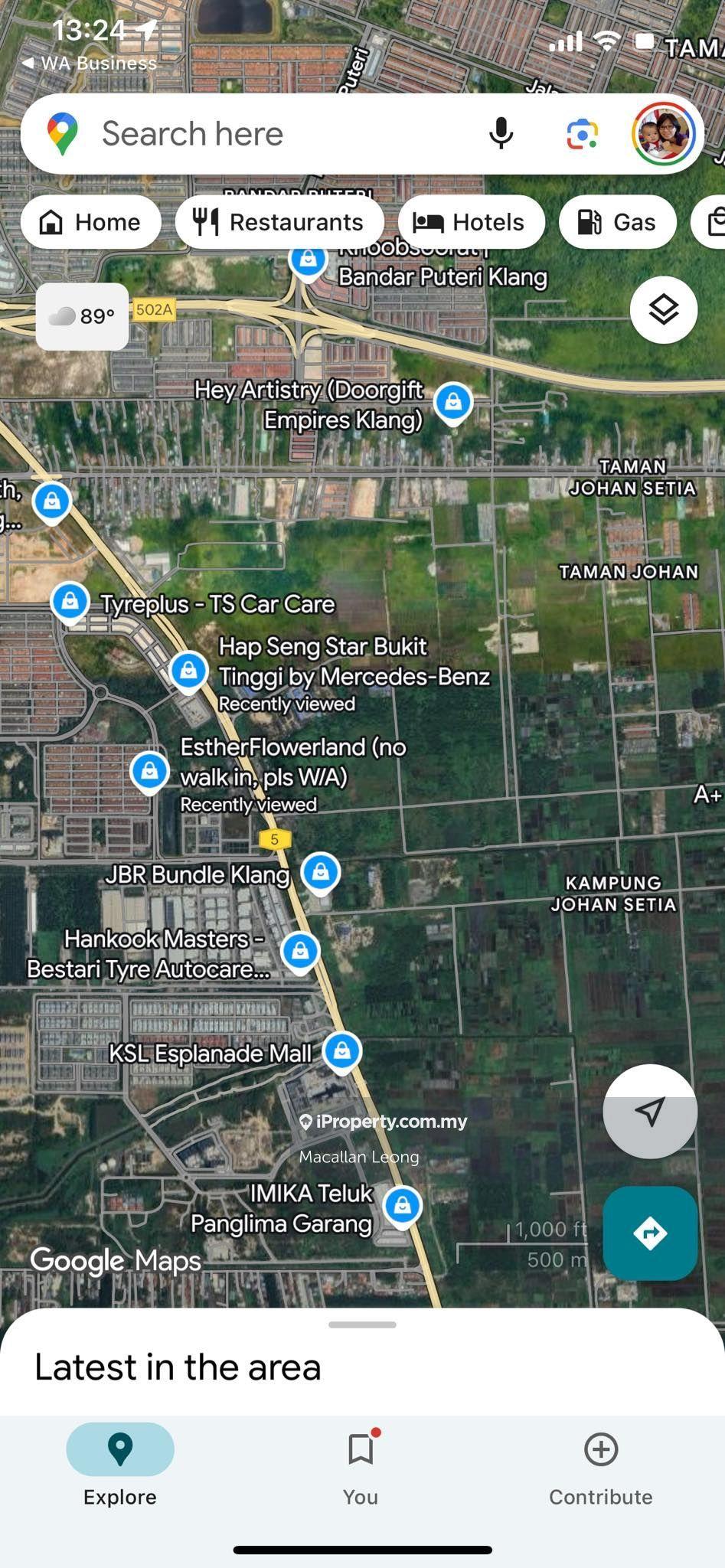The height and width of the screenshot is (1568, 725).
Task: Center map on my location
Action: (650, 1111)
